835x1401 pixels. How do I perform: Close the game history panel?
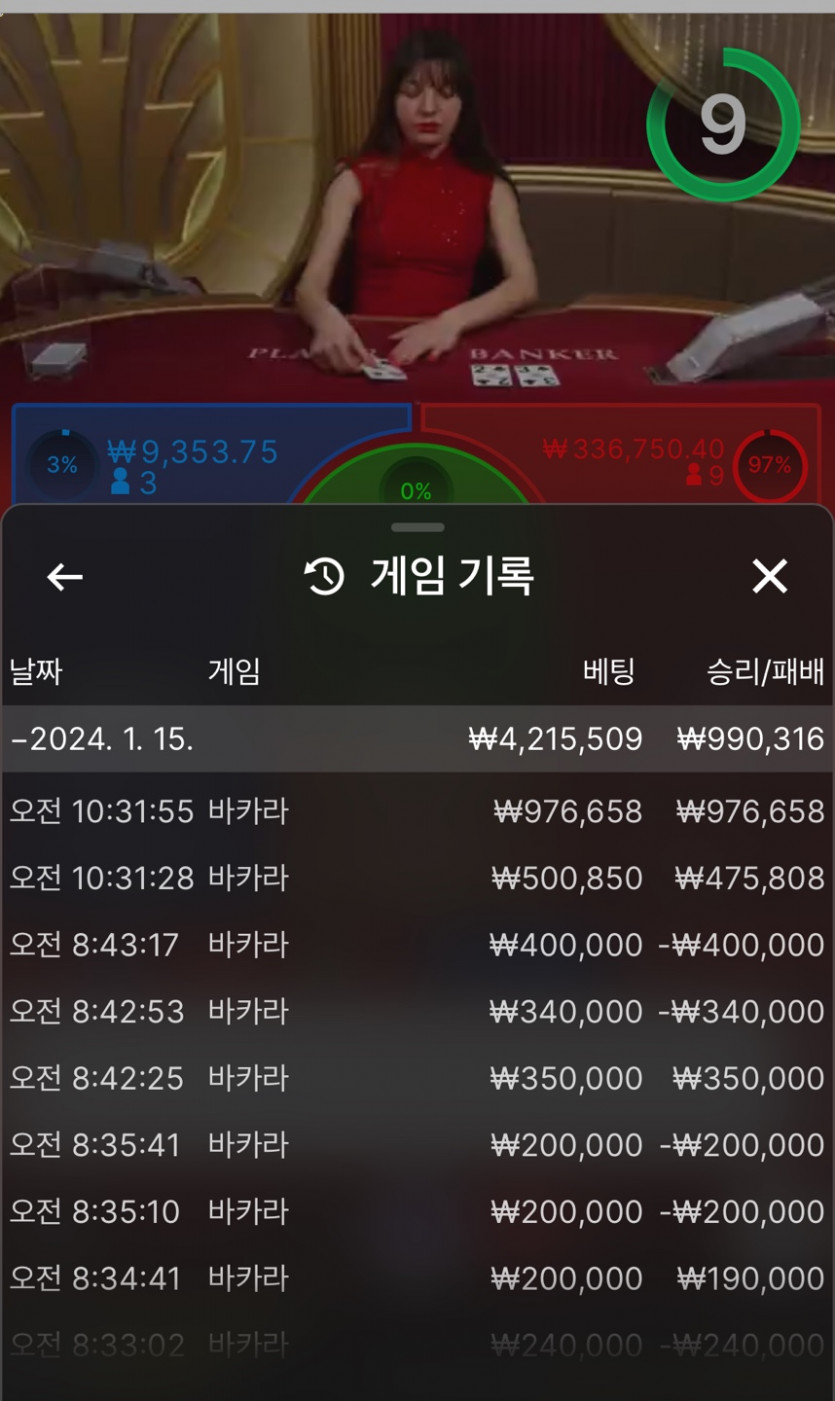pos(769,577)
